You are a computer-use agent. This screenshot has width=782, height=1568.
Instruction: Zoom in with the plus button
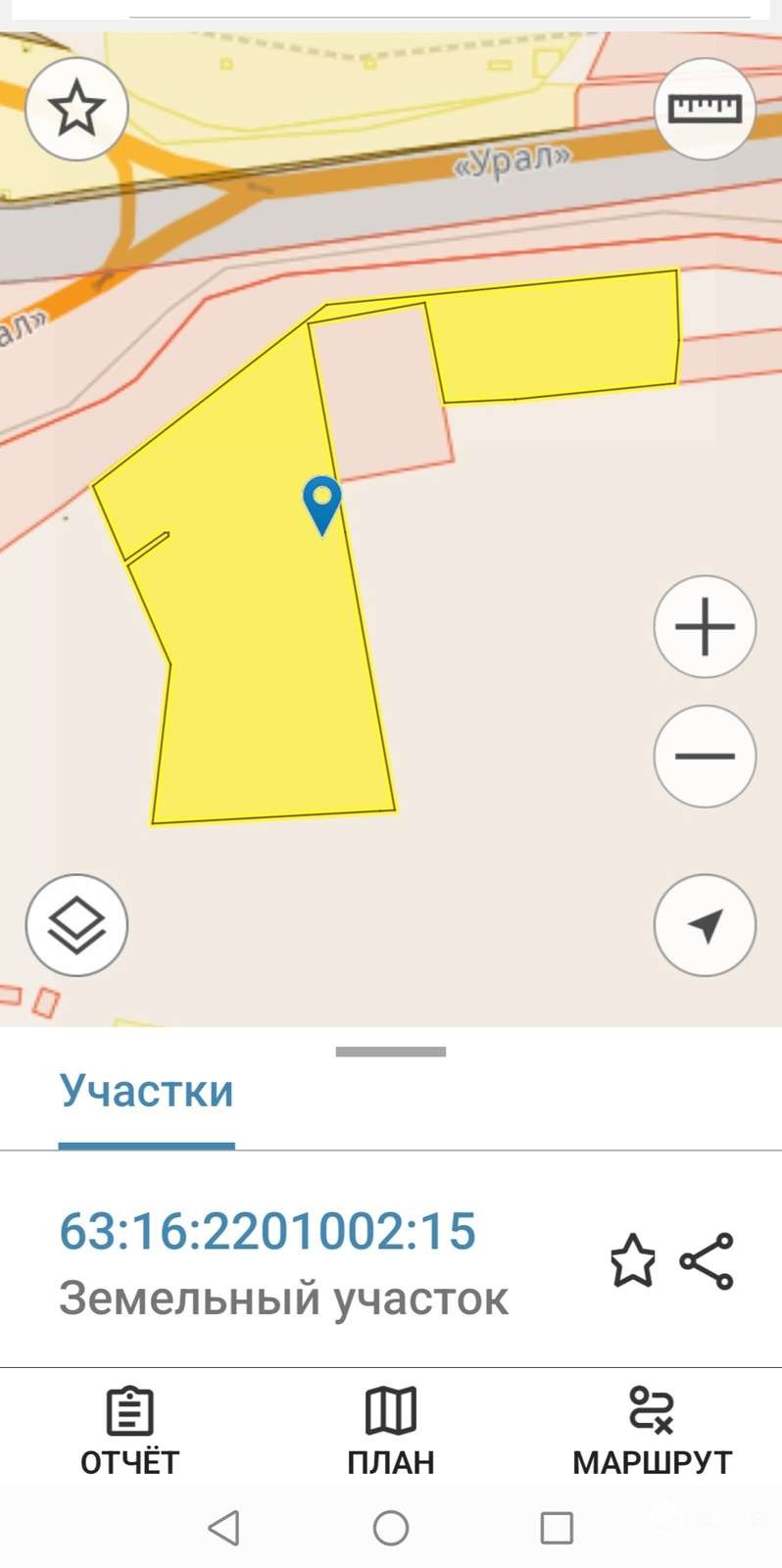click(x=705, y=627)
